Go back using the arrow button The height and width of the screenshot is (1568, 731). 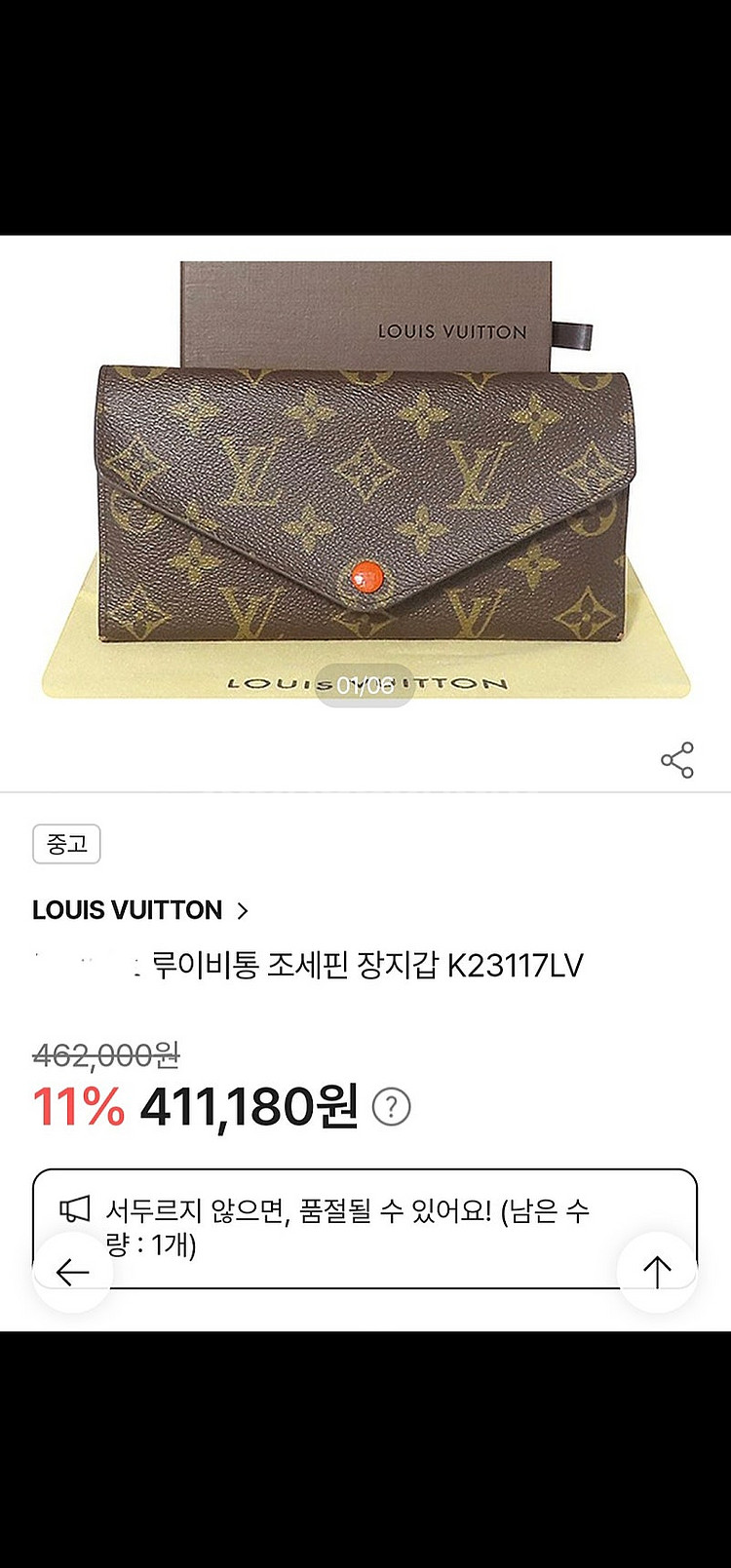click(73, 1271)
